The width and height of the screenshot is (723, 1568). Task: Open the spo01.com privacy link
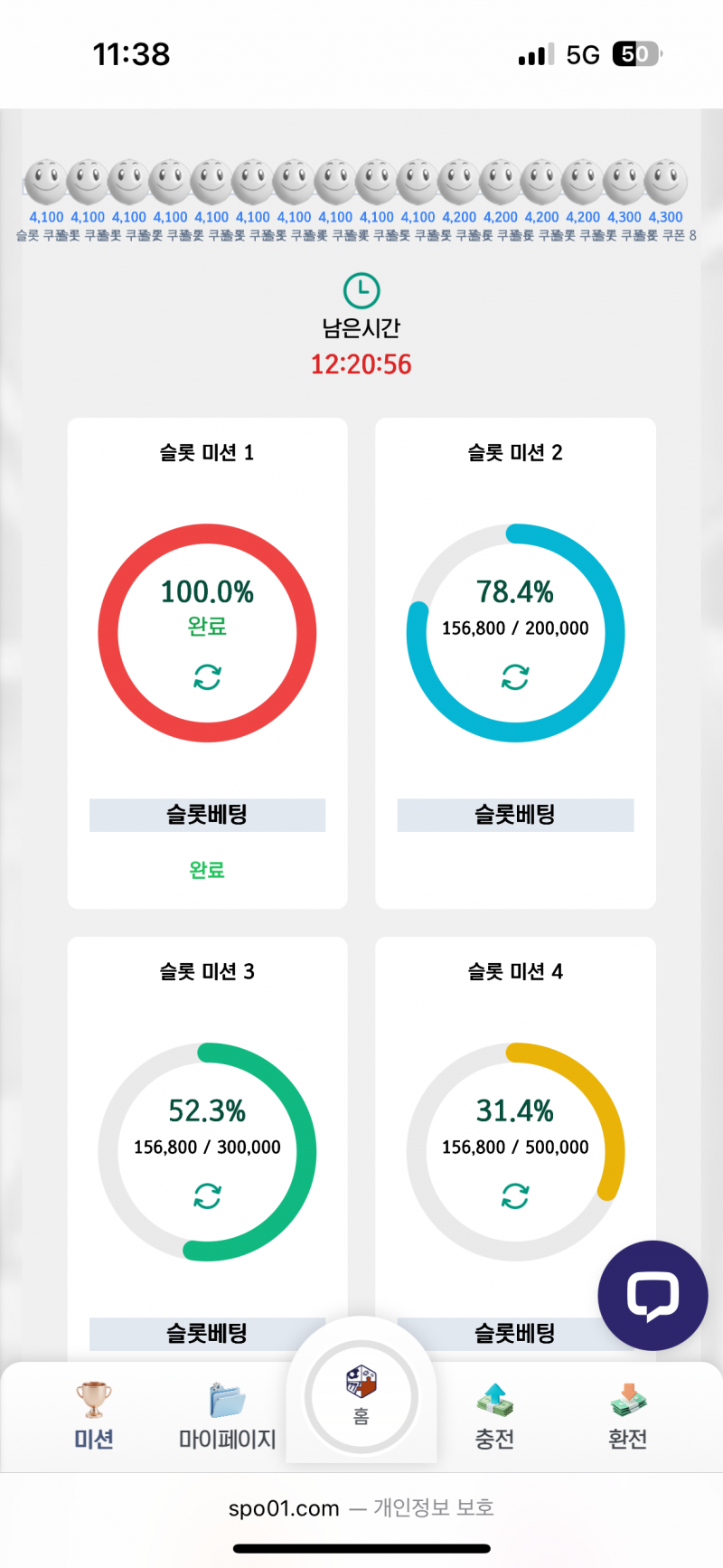(x=286, y=1507)
